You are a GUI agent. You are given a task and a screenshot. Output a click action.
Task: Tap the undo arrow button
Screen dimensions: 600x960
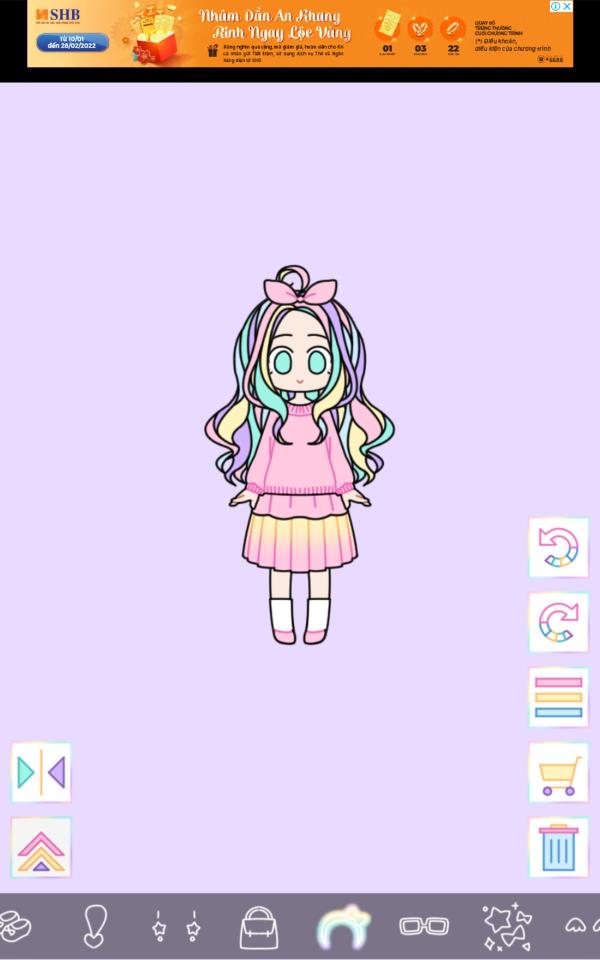558,547
